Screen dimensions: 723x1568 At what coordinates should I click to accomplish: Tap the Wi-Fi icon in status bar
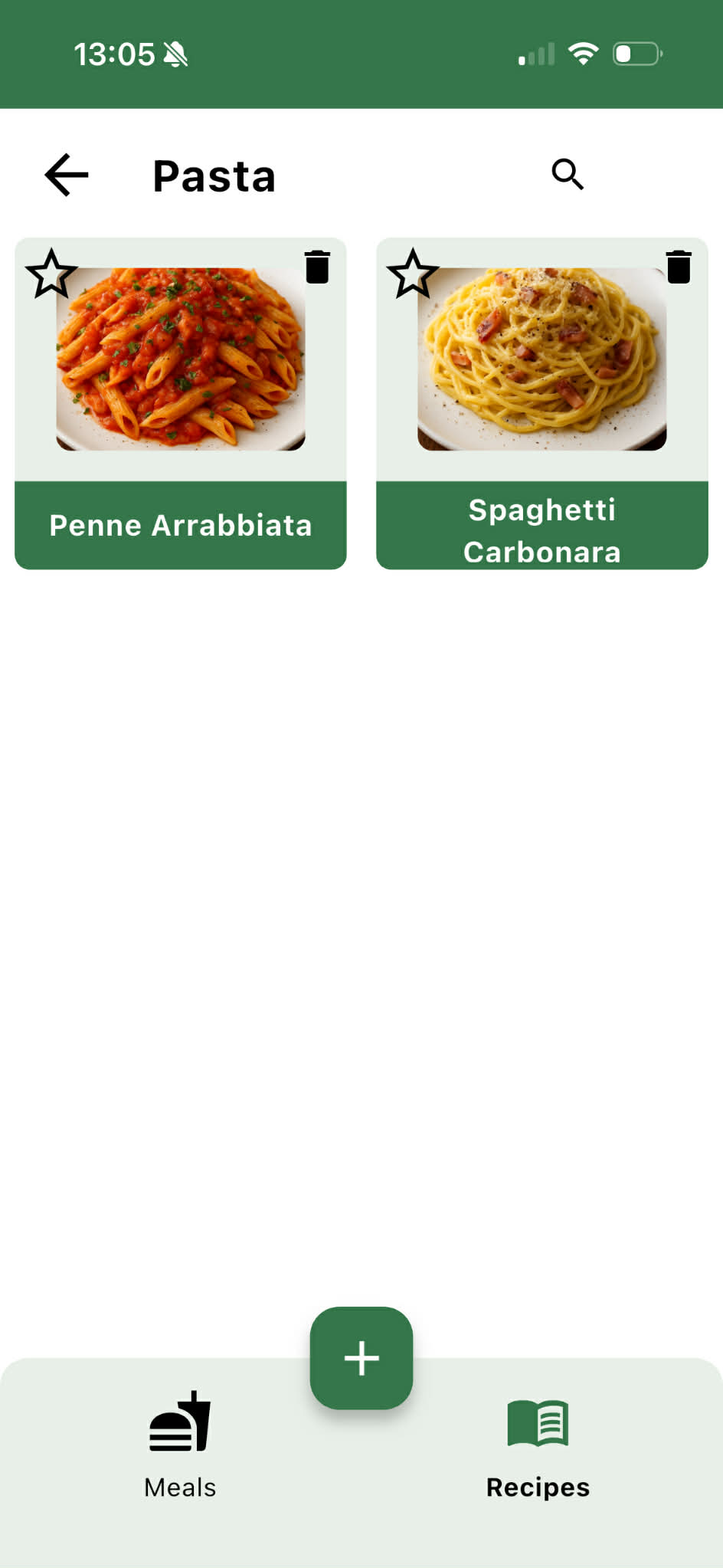(583, 53)
